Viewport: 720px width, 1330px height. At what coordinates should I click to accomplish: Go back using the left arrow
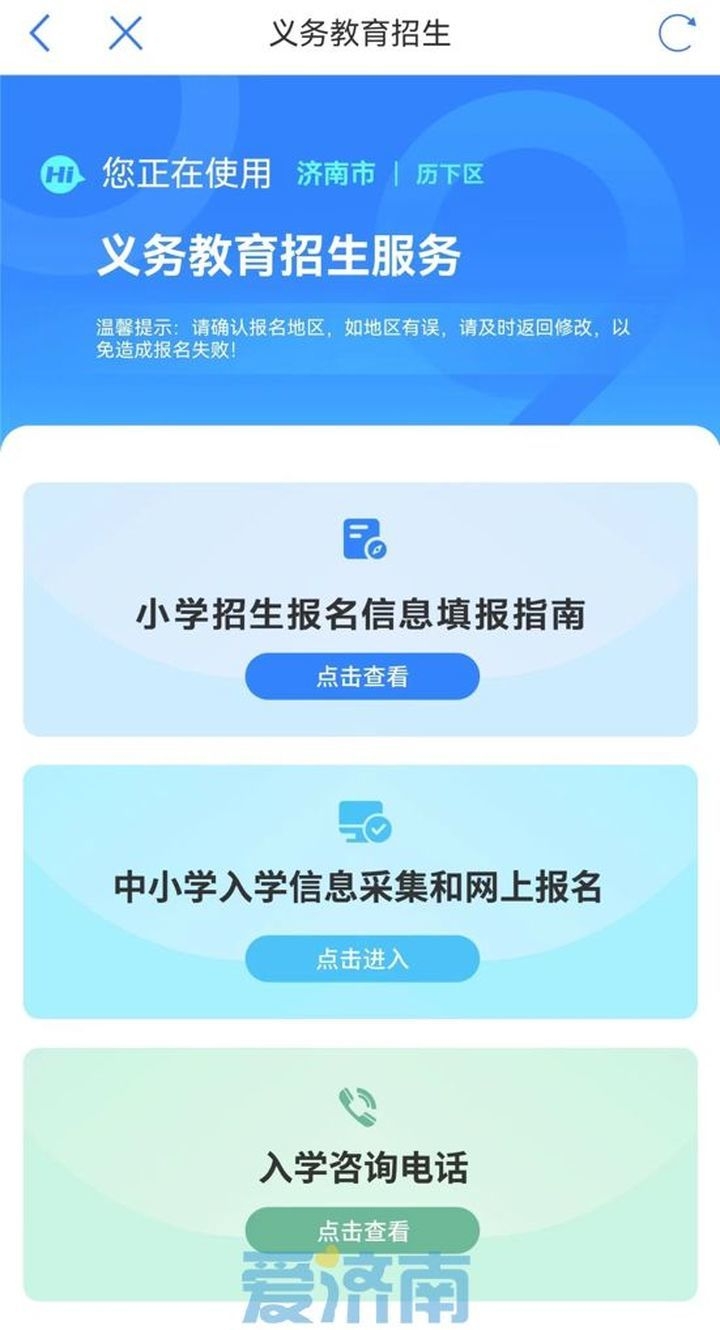click(x=40, y=34)
